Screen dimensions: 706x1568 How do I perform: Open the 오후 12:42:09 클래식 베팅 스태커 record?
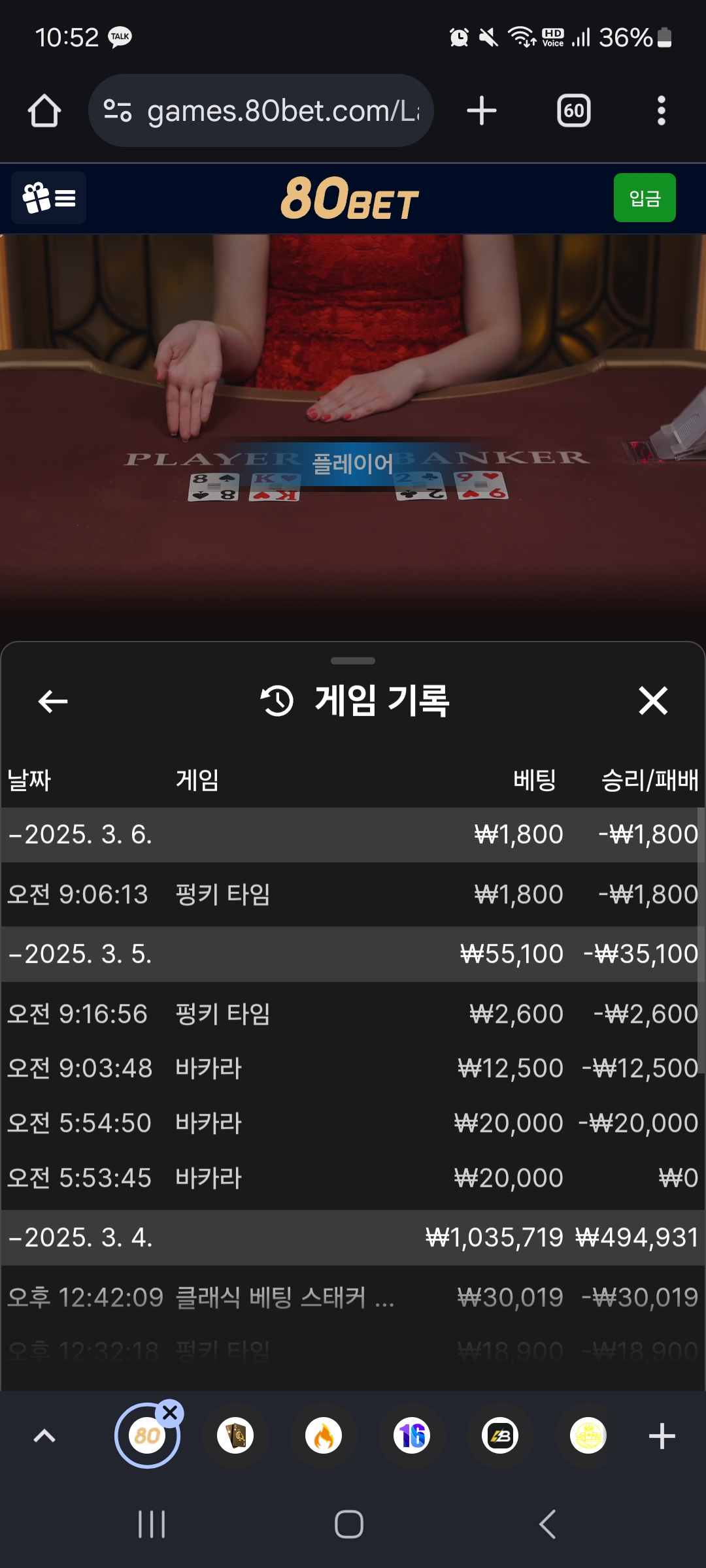(353, 1298)
